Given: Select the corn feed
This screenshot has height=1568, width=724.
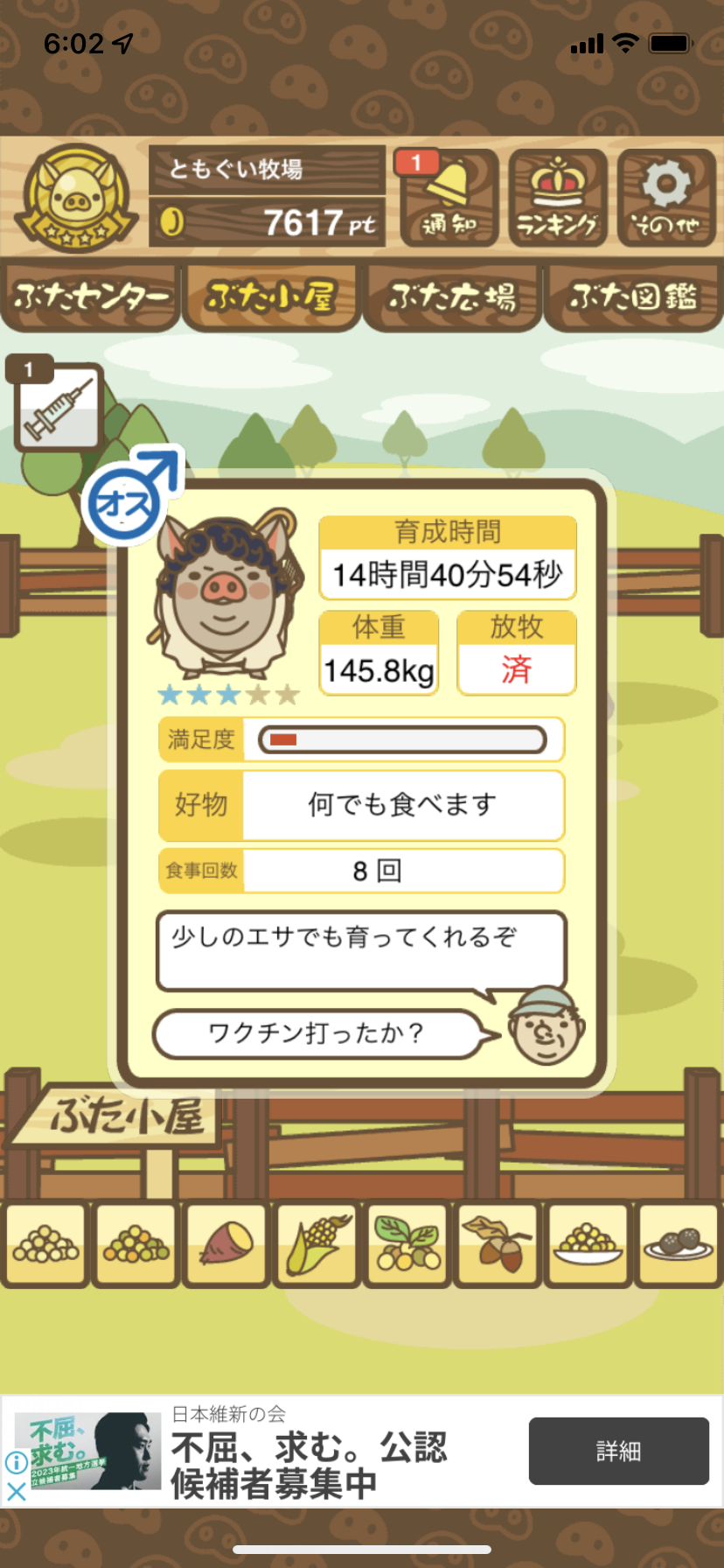Looking at the screenshot, I should (x=317, y=1244).
